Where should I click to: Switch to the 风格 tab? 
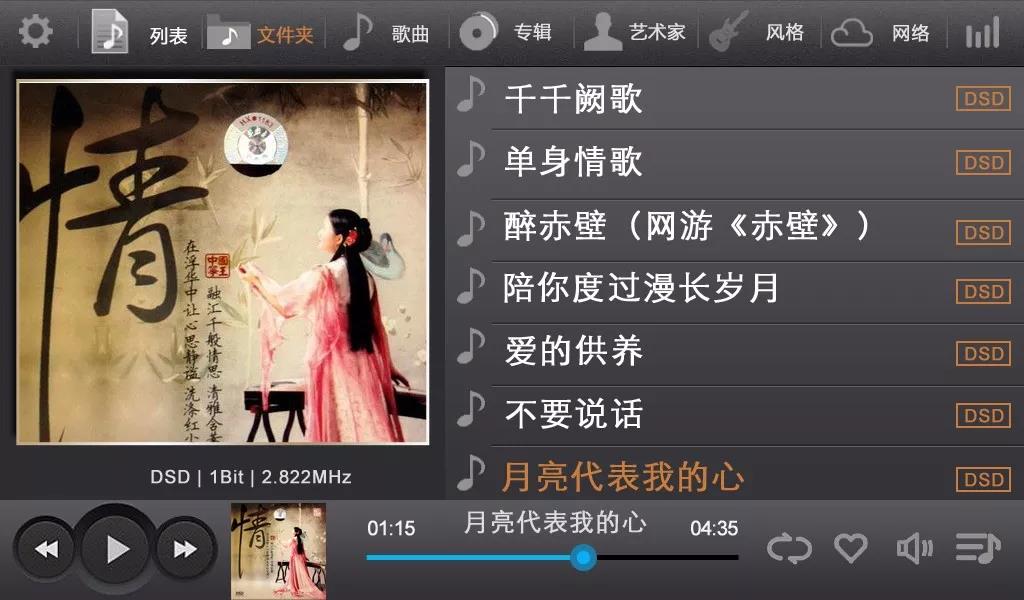coord(758,33)
